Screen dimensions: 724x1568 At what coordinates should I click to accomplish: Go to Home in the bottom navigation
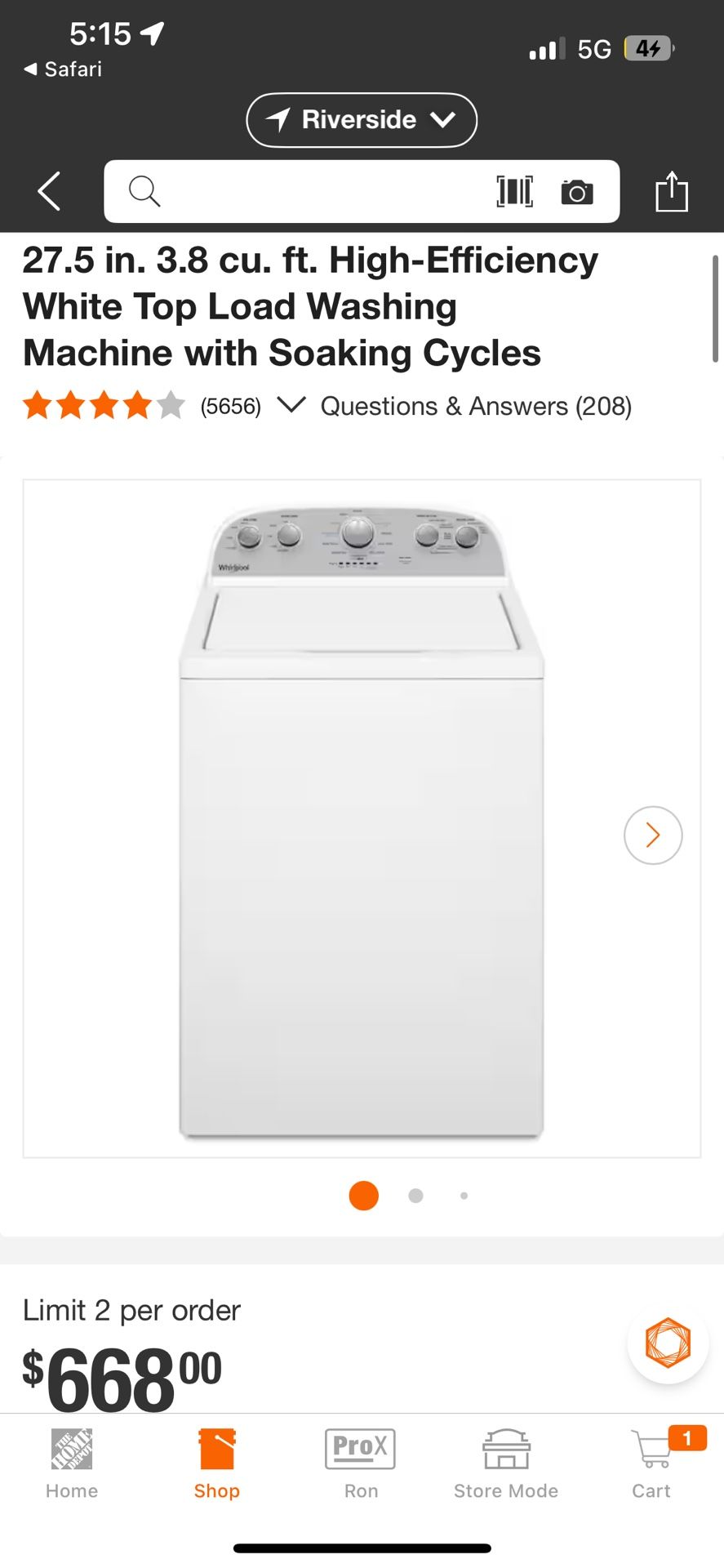click(x=71, y=1462)
